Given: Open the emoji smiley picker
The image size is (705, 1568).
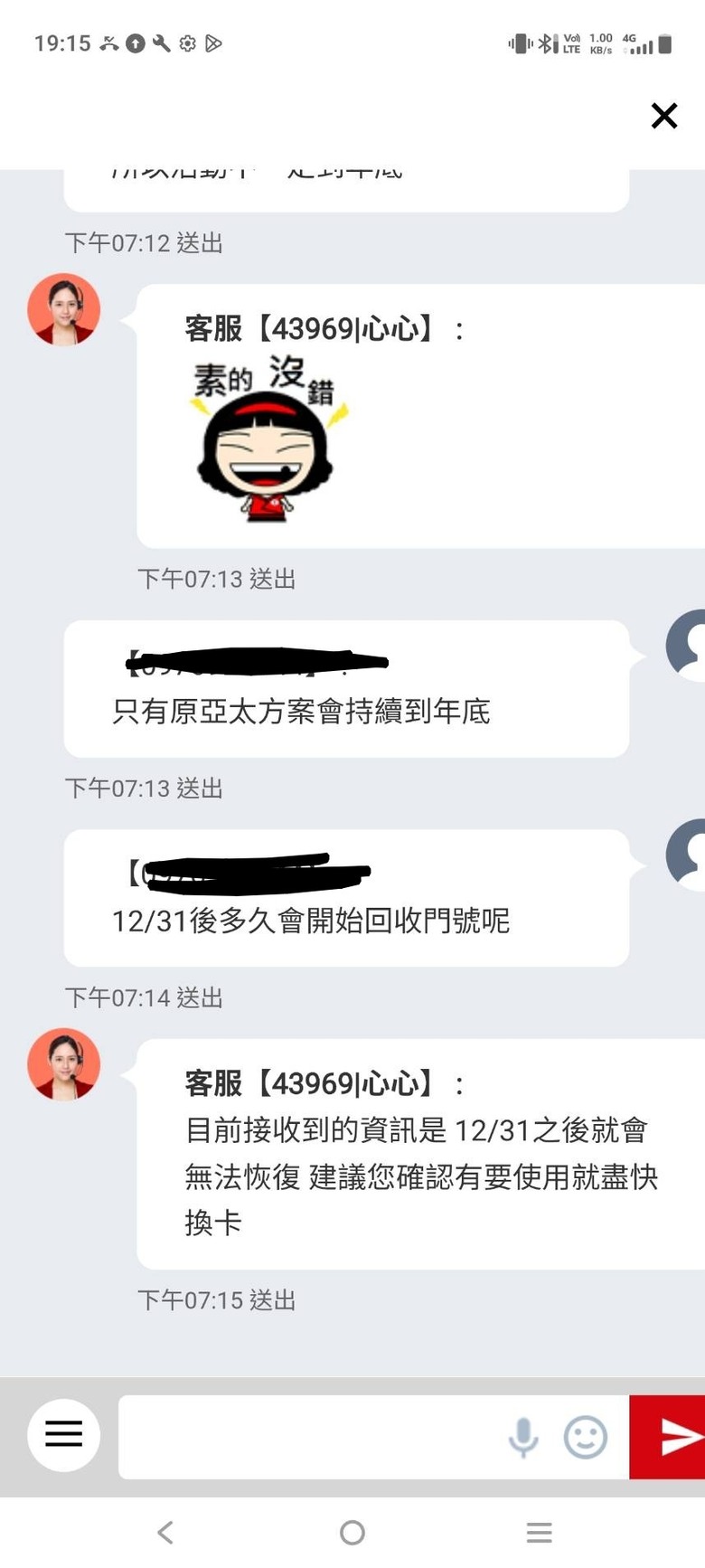Looking at the screenshot, I should 586,1435.
